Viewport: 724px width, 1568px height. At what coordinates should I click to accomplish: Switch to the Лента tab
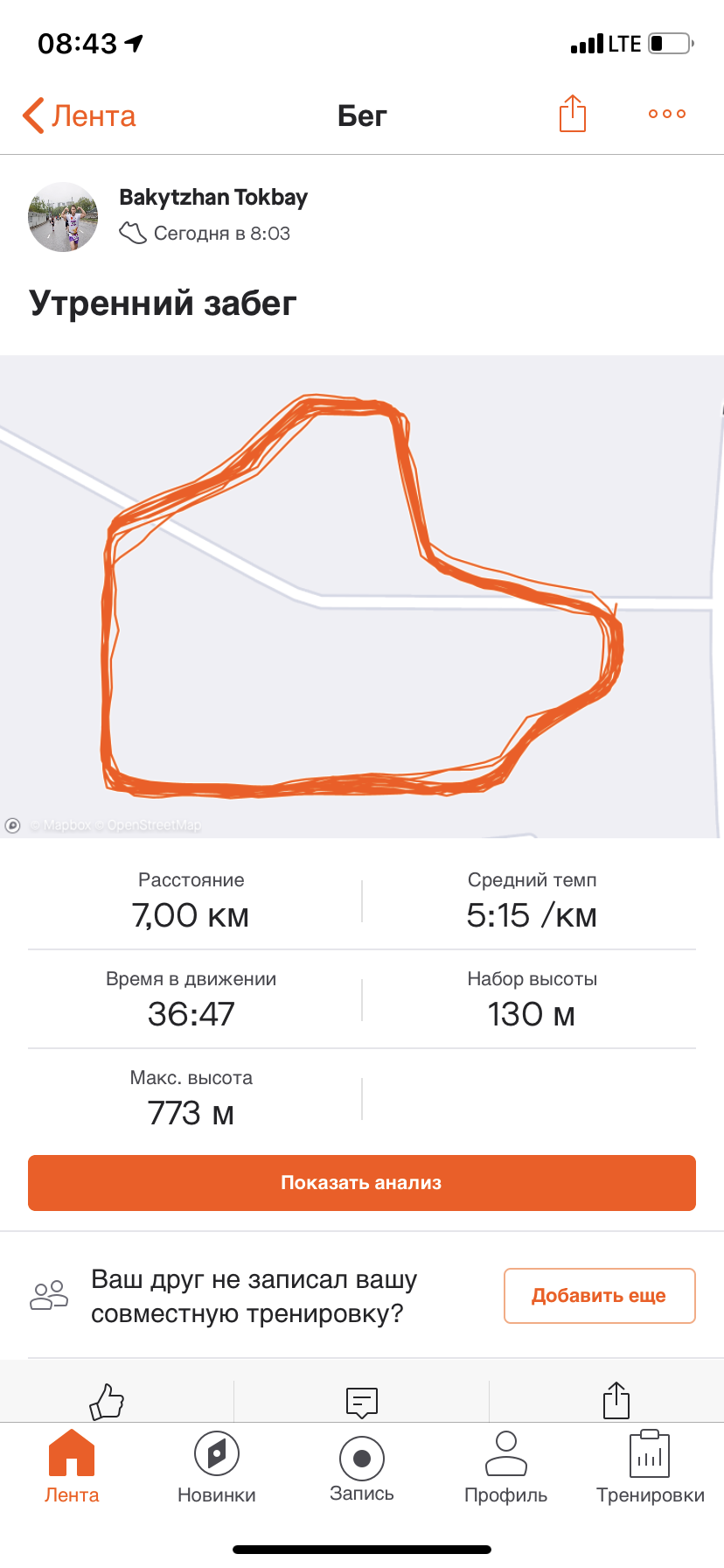click(72, 1466)
